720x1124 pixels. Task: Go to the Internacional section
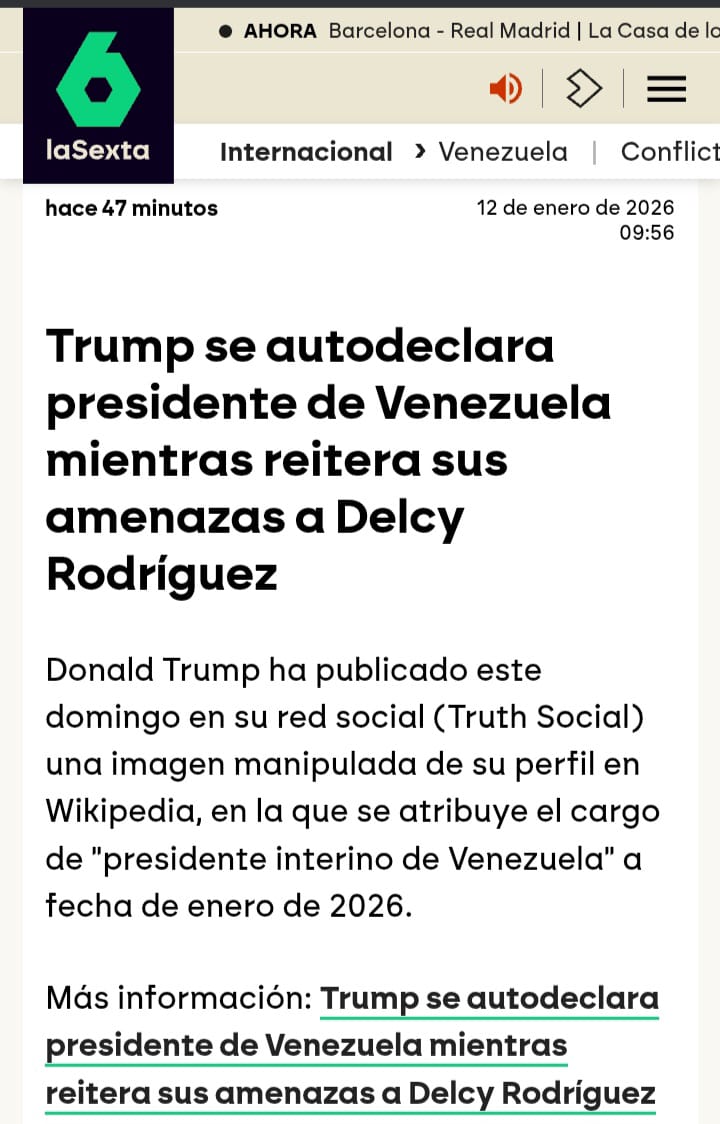[306, 152]
